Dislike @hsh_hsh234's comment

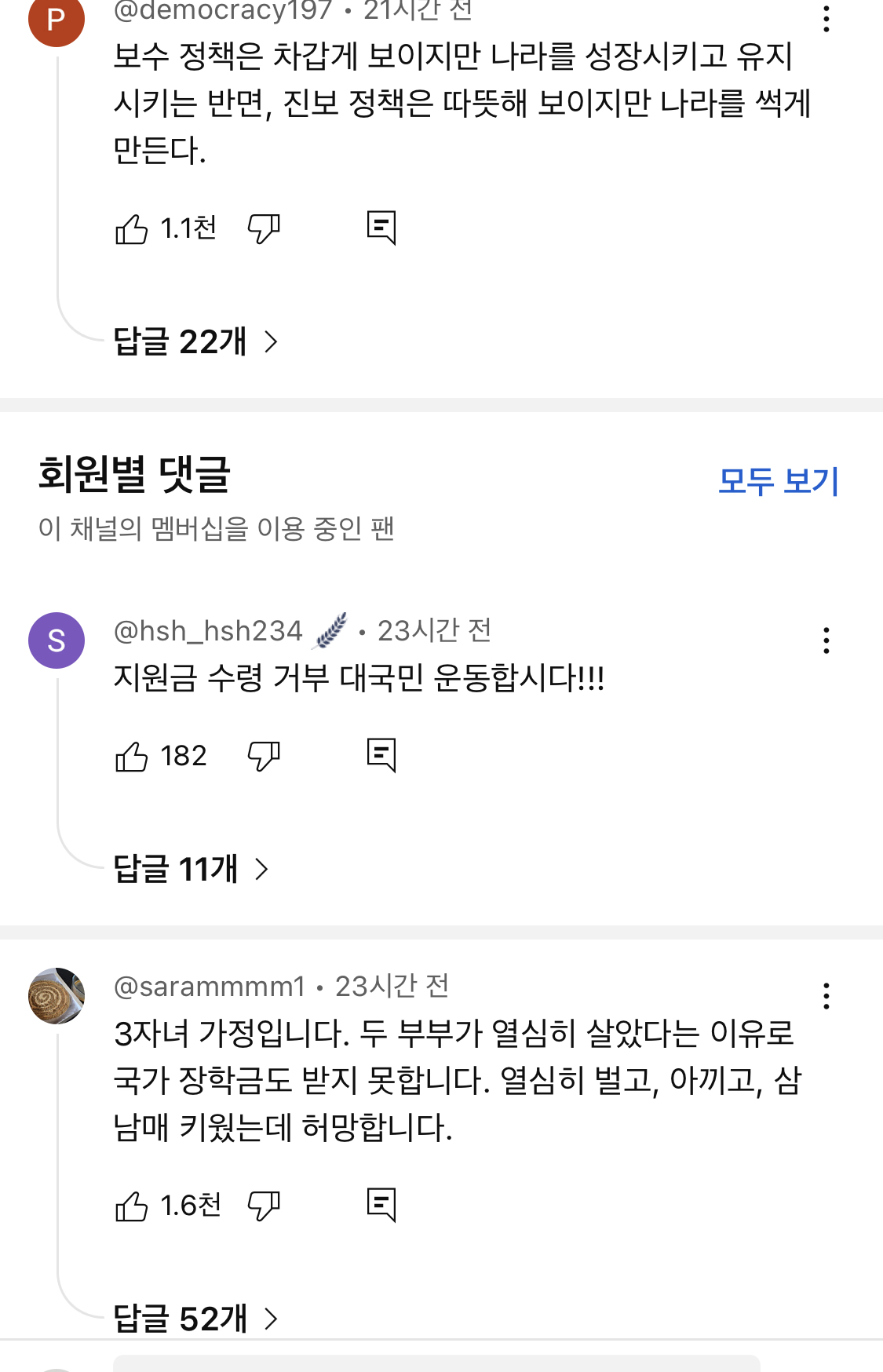(x=264, y=755)
